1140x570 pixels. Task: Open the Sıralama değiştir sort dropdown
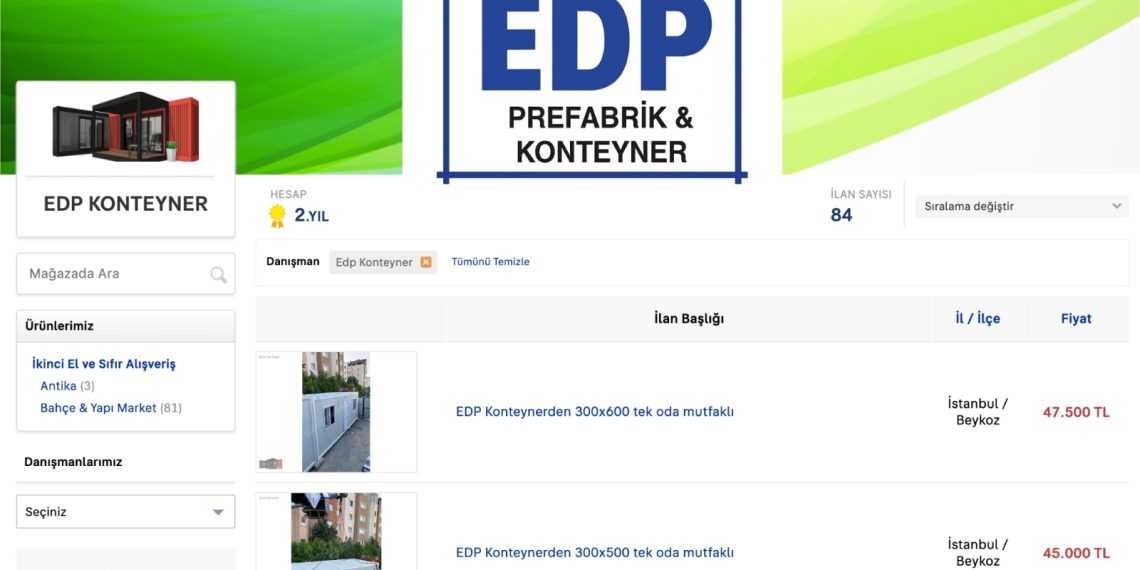pos(1022,206)
